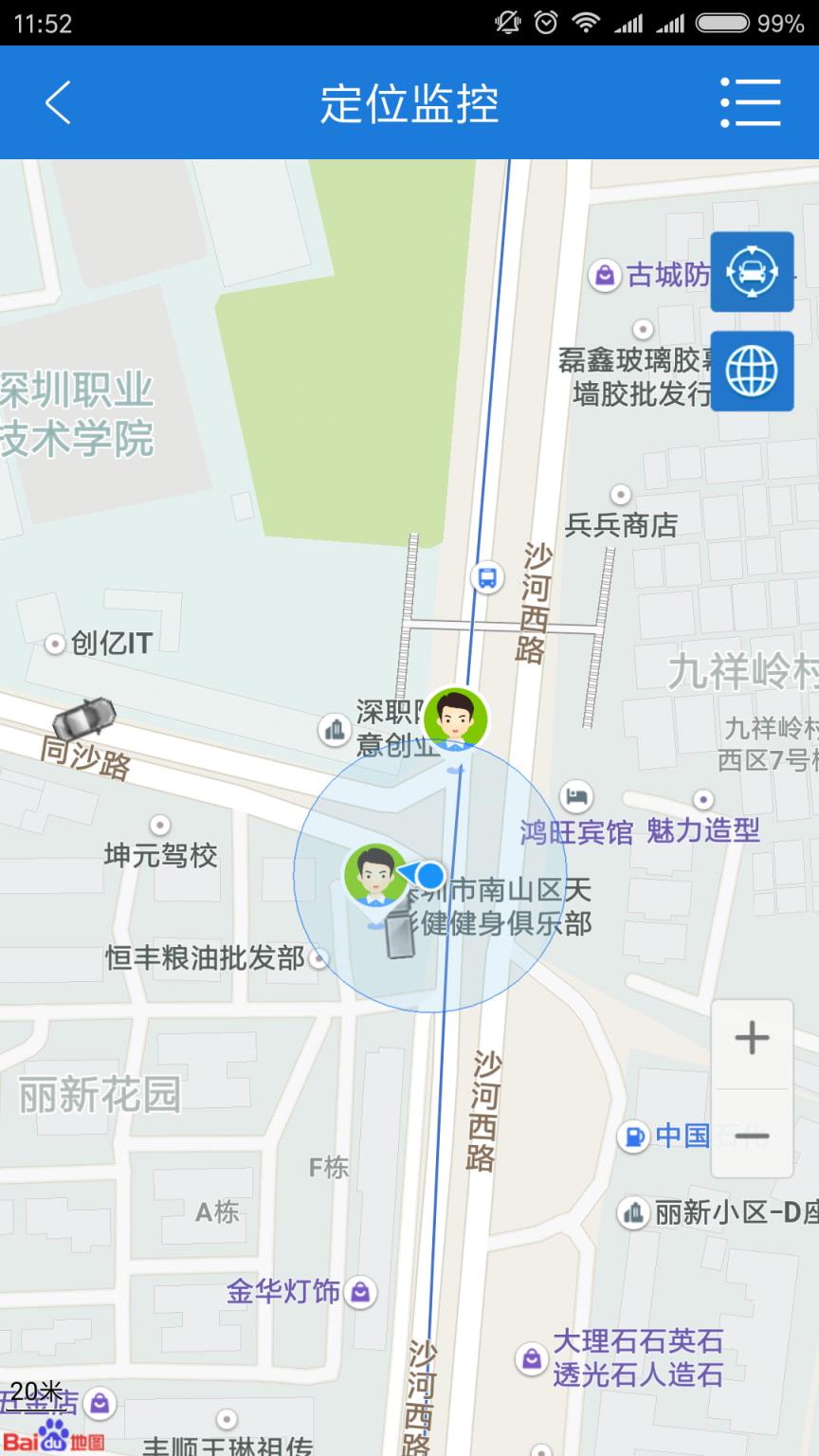
Task: Go back using the title bar arrow
Action: (x=59, y=103)
